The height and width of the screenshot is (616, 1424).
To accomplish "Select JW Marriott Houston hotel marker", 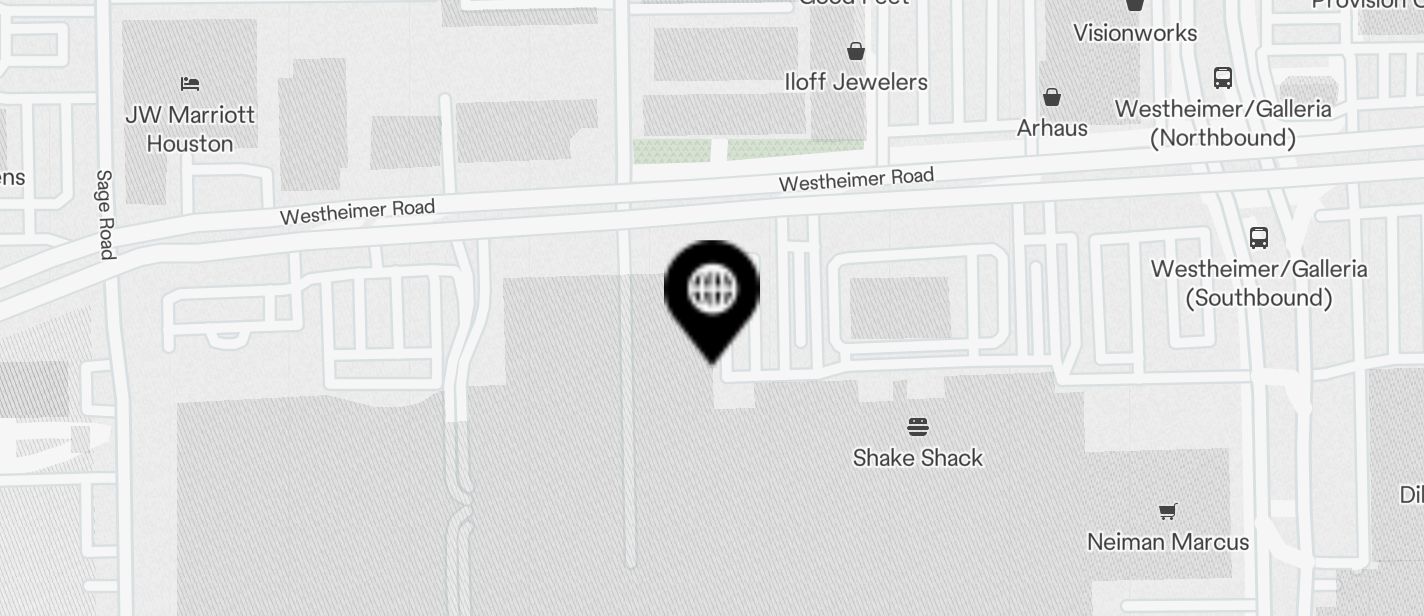I will point(190,84).
